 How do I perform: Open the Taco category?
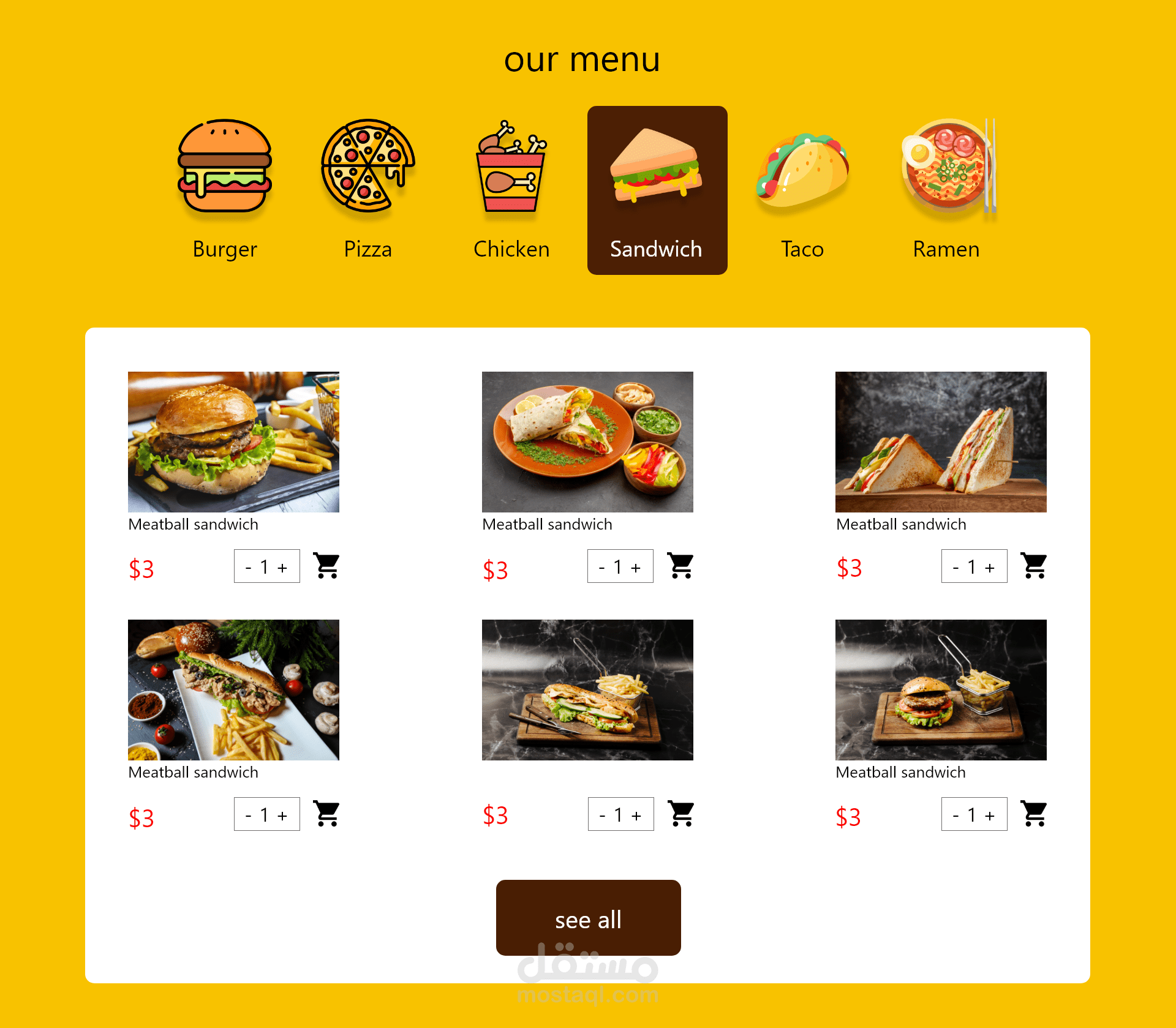click(802, 190)
